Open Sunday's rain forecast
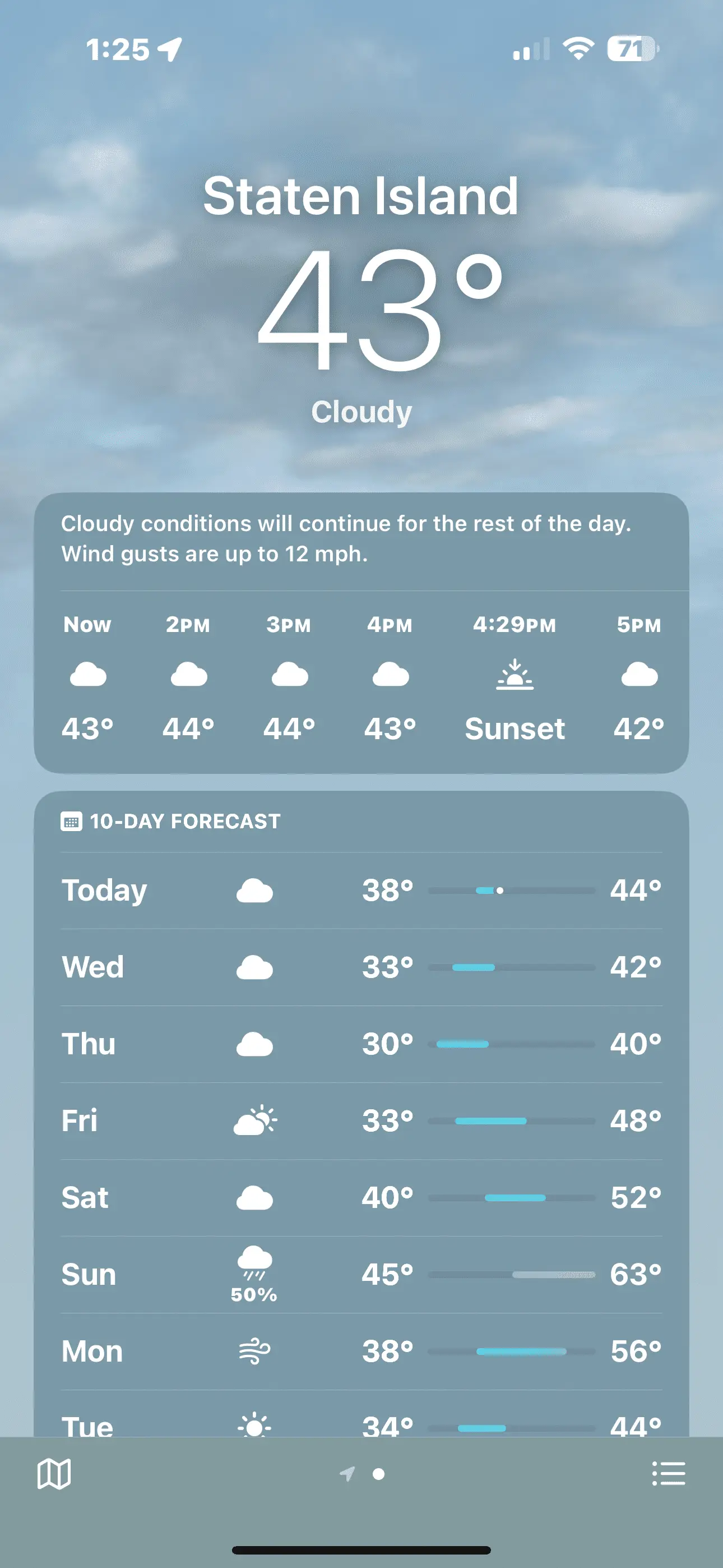Screen dimensions: 723x1568 [361, 1274]
